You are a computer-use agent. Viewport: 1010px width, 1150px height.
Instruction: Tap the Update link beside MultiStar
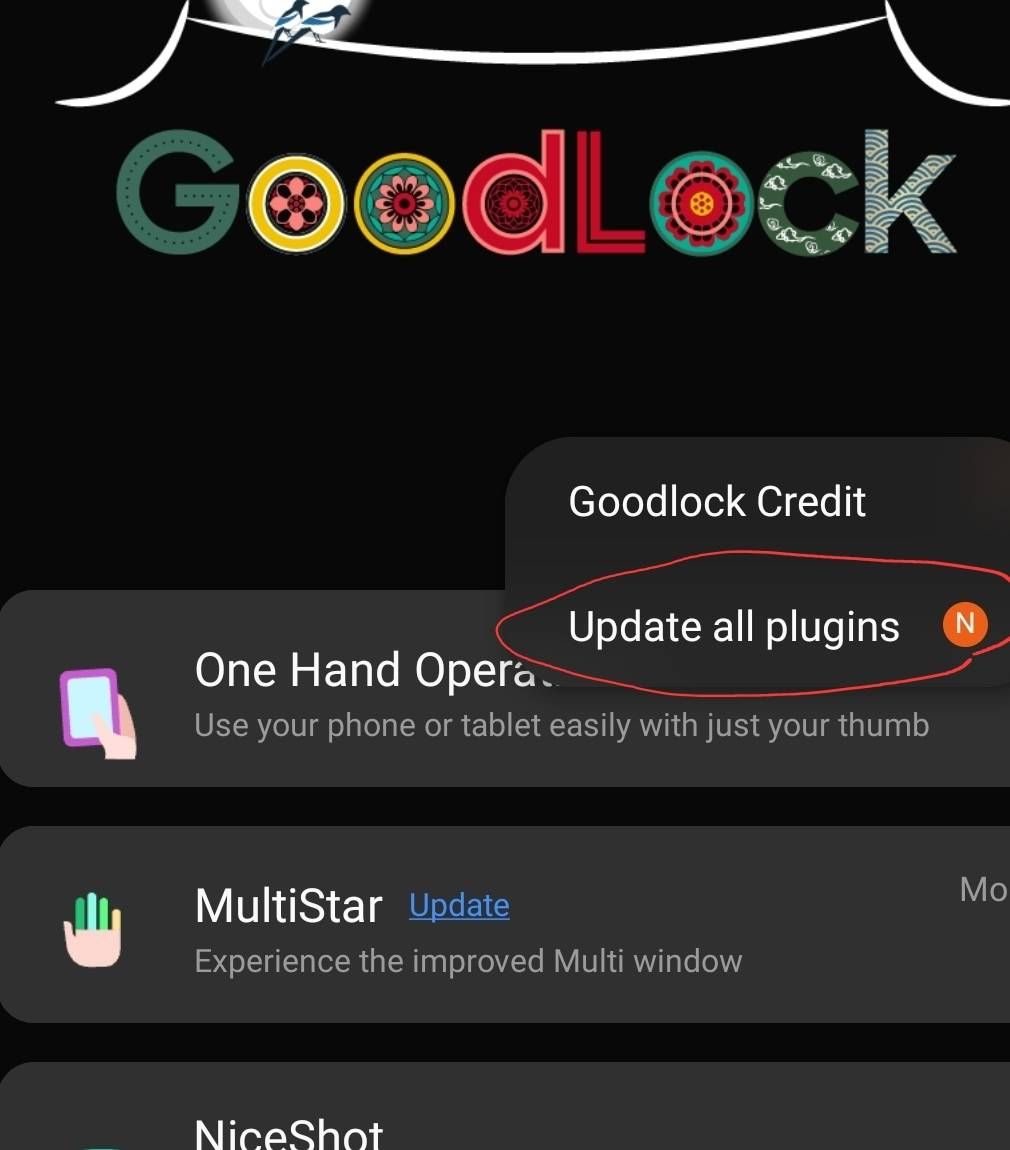pos(459,906)
